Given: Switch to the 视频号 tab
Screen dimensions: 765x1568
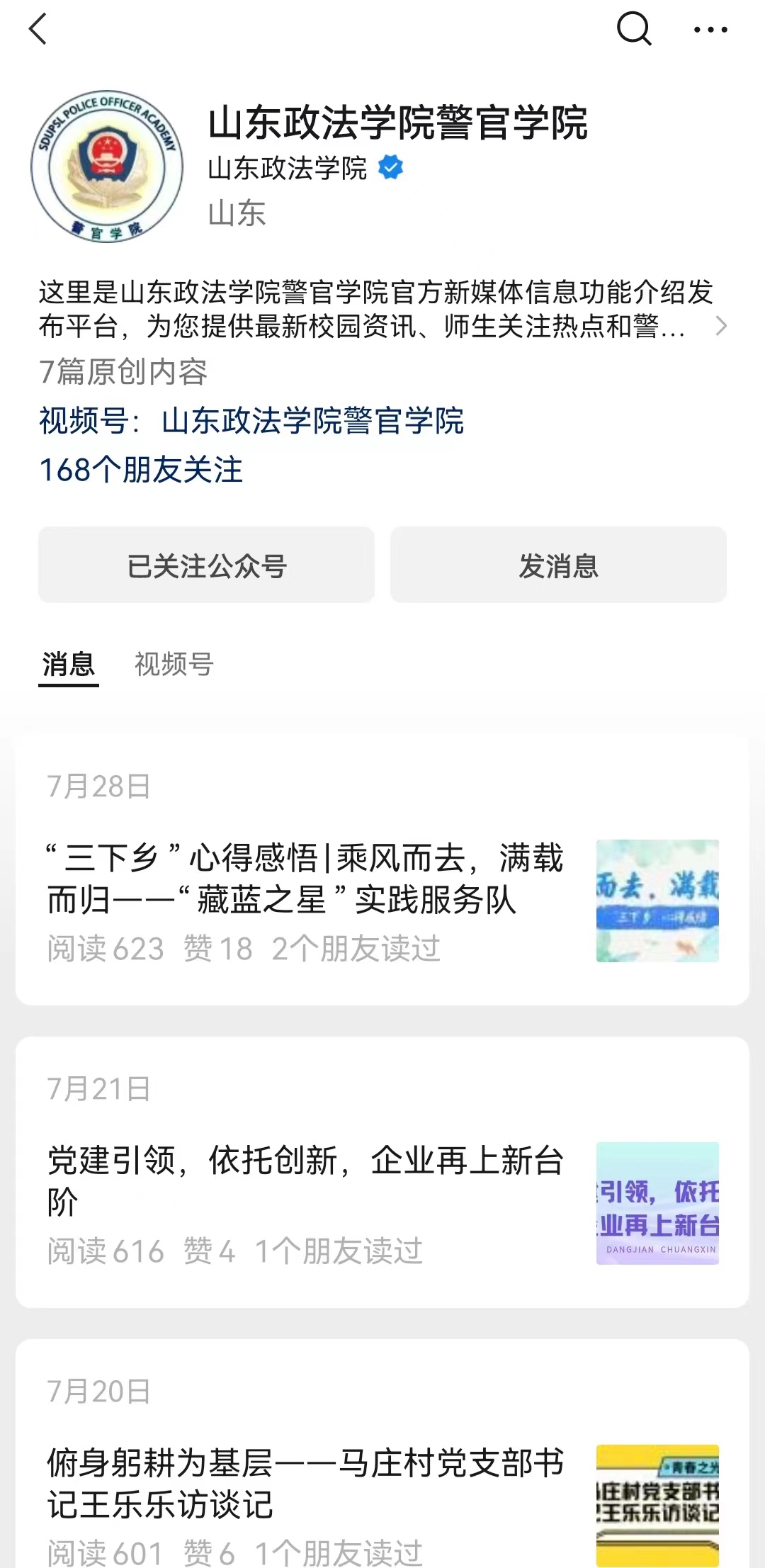Looking at the screenshot, I should [174, 665].
